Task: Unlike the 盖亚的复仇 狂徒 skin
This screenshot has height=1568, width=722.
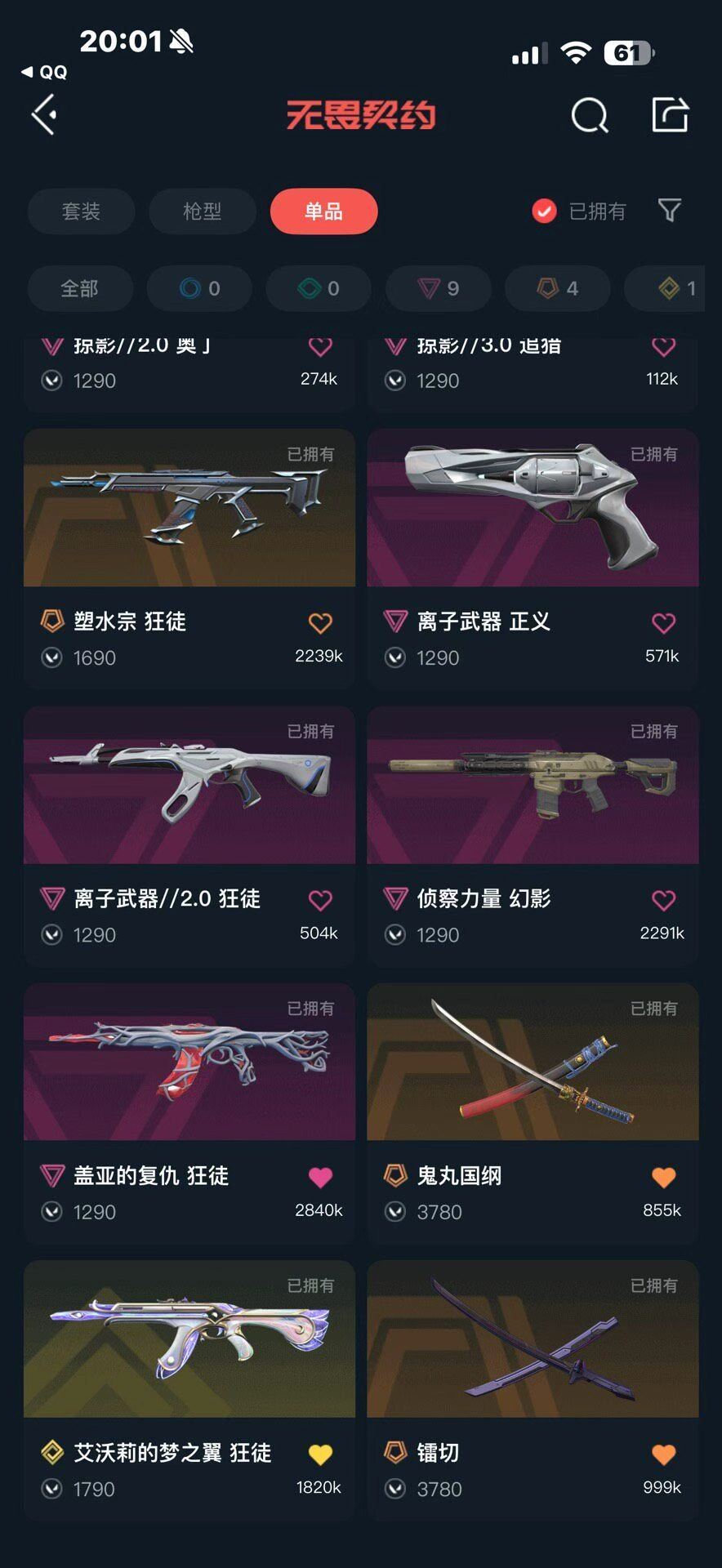Action: pos(320,1177)
